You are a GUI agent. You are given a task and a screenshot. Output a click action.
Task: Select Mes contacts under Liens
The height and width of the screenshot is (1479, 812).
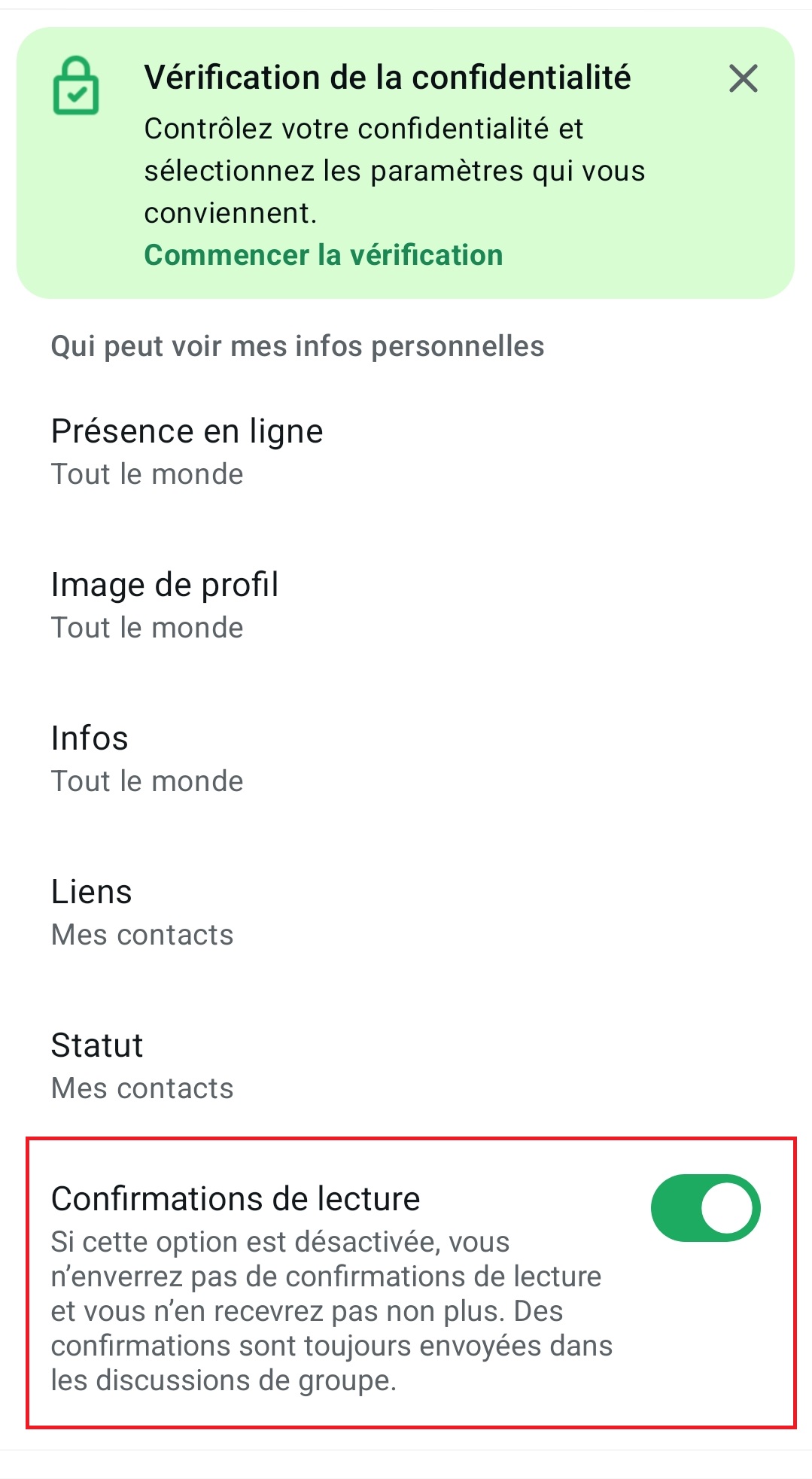tap(142, 935)
